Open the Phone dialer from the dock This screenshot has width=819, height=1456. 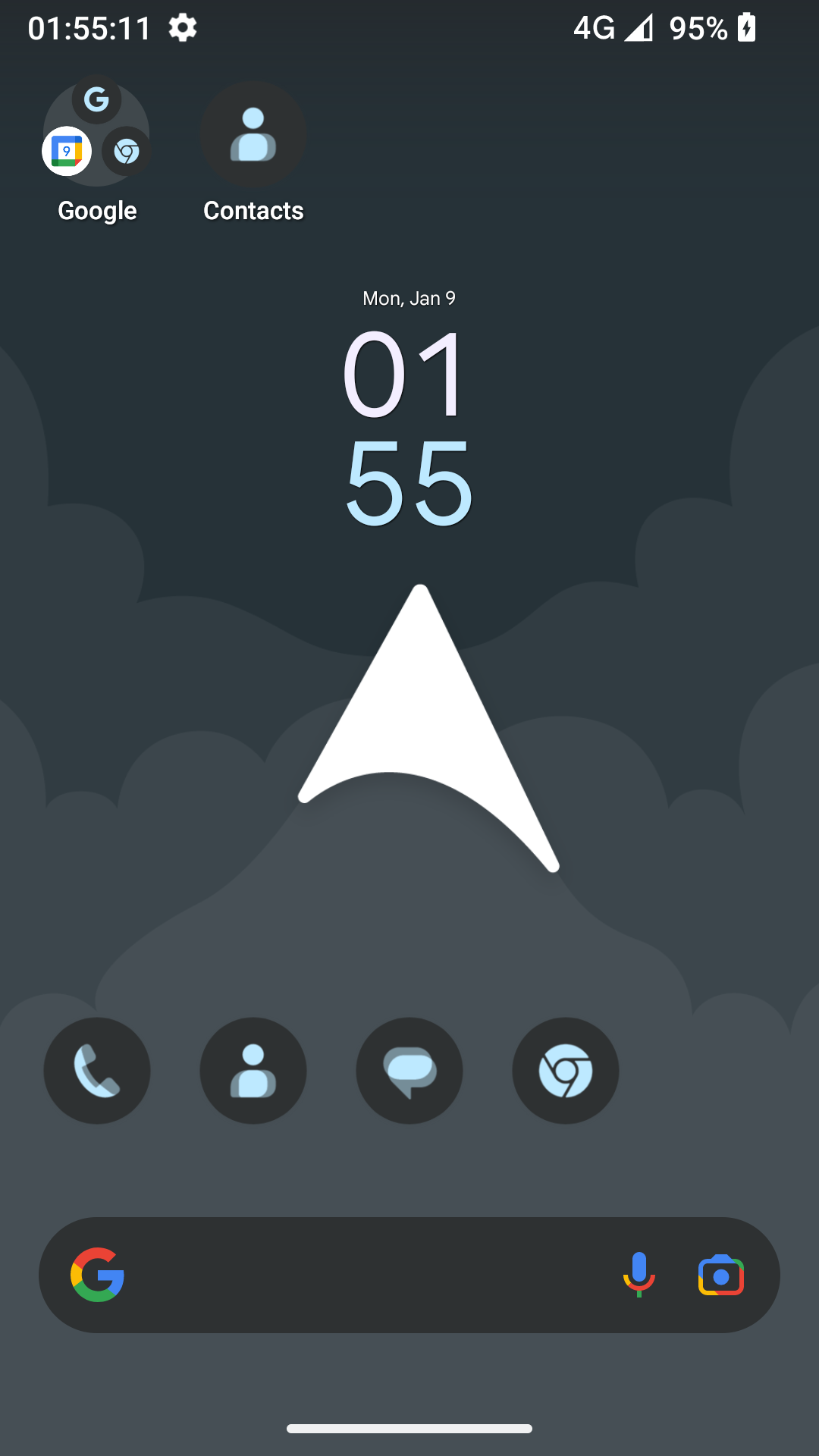coord(97,1070)
